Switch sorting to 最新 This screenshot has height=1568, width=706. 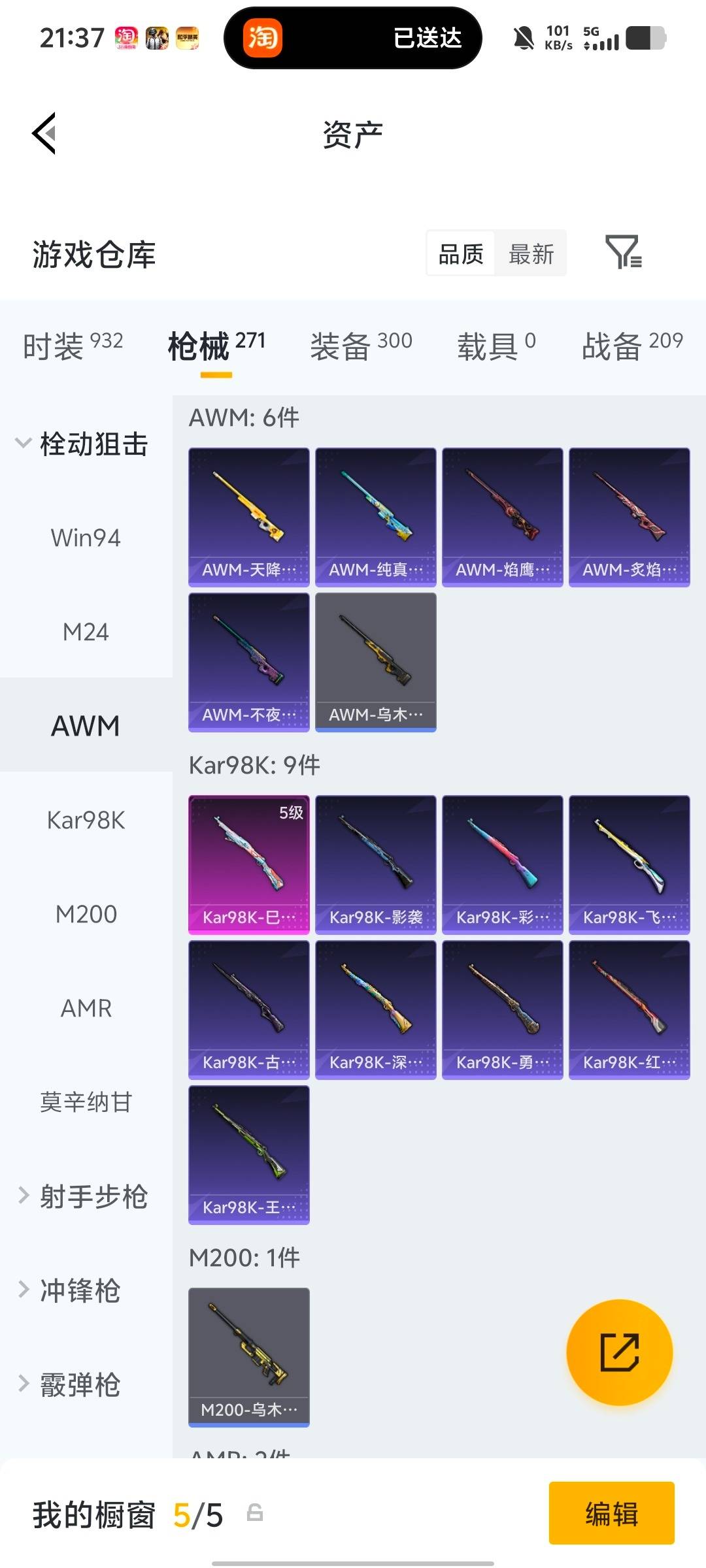click(x=531, y=253)
